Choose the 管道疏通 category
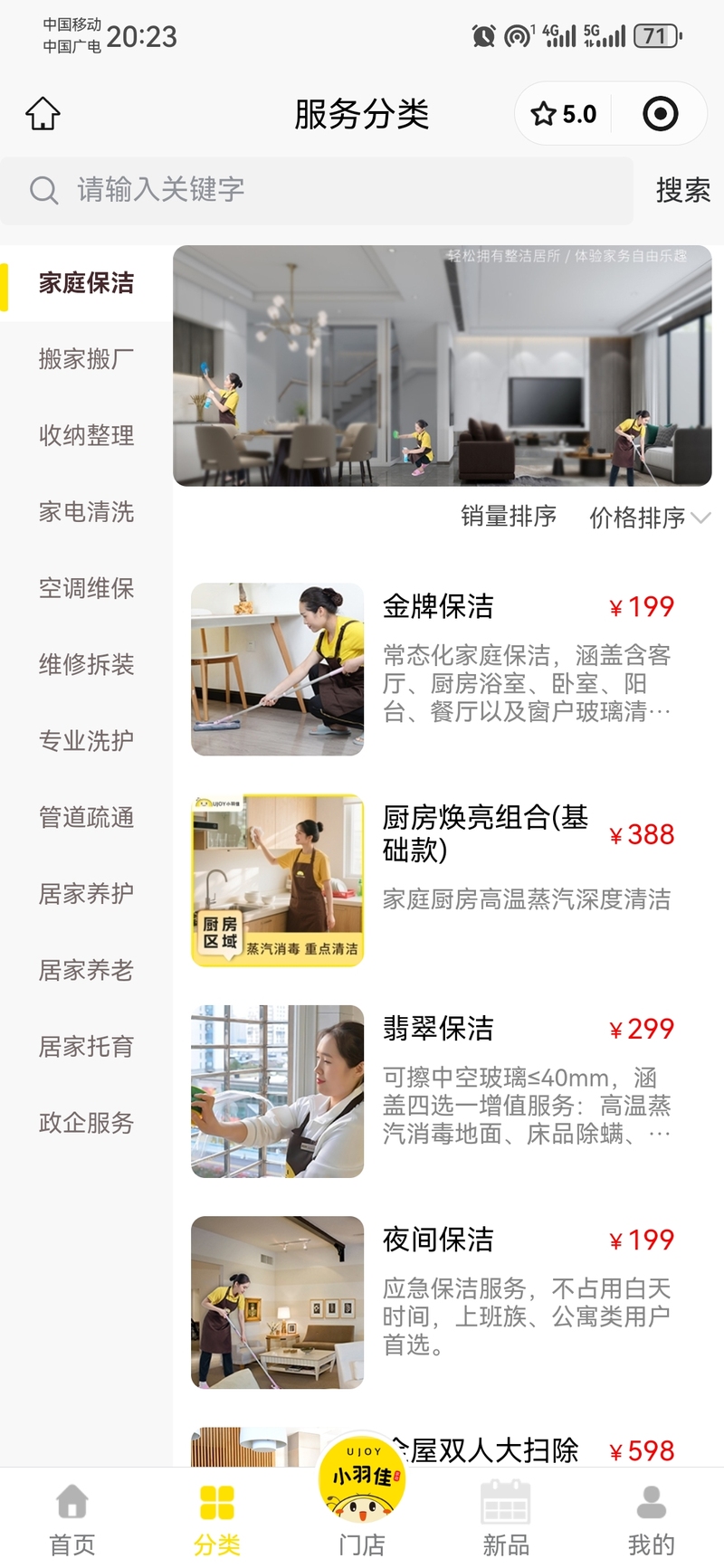 pyautogui.click(x=86, y=818)
